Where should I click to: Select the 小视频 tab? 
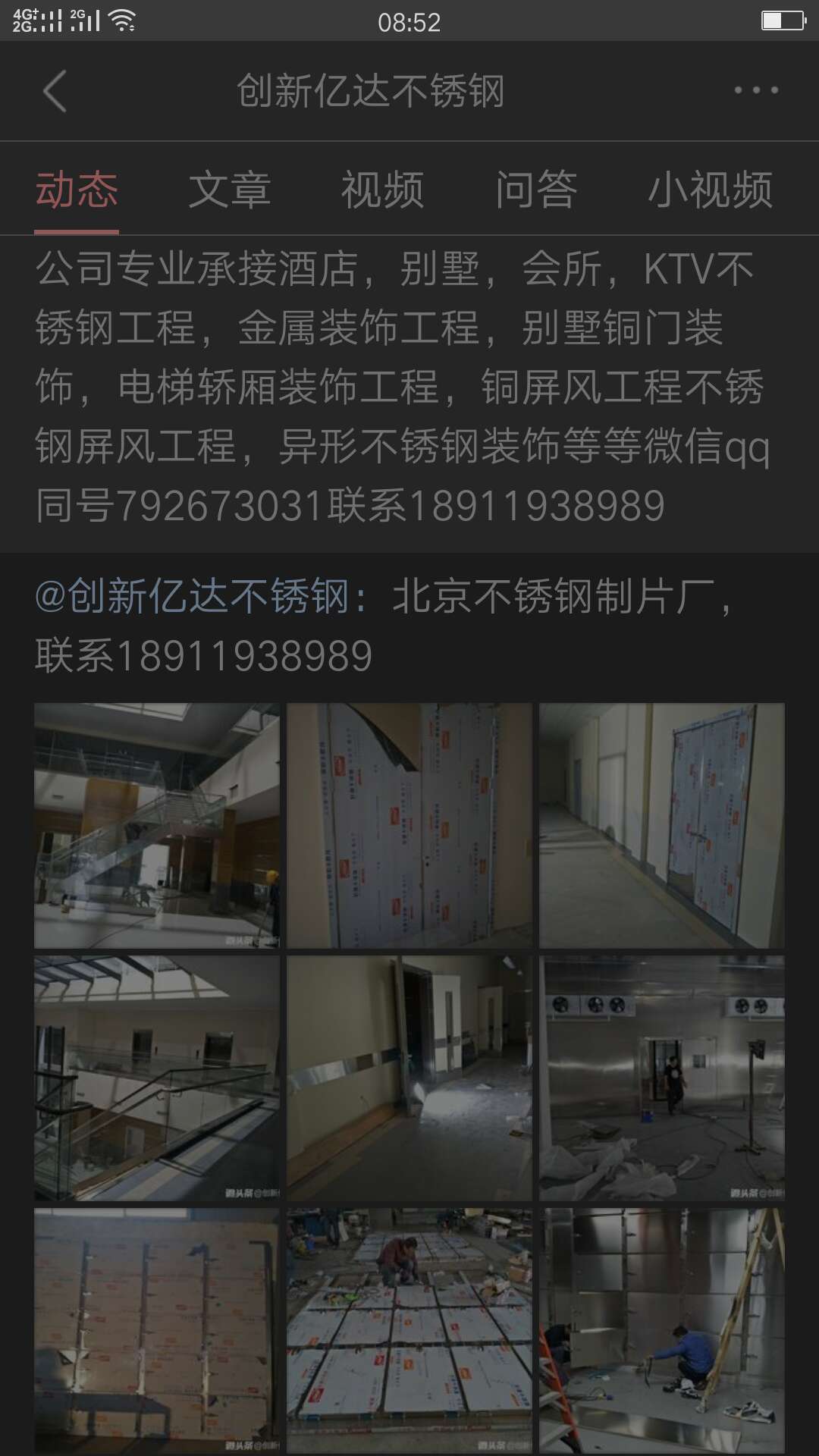(x=710, y=190)
